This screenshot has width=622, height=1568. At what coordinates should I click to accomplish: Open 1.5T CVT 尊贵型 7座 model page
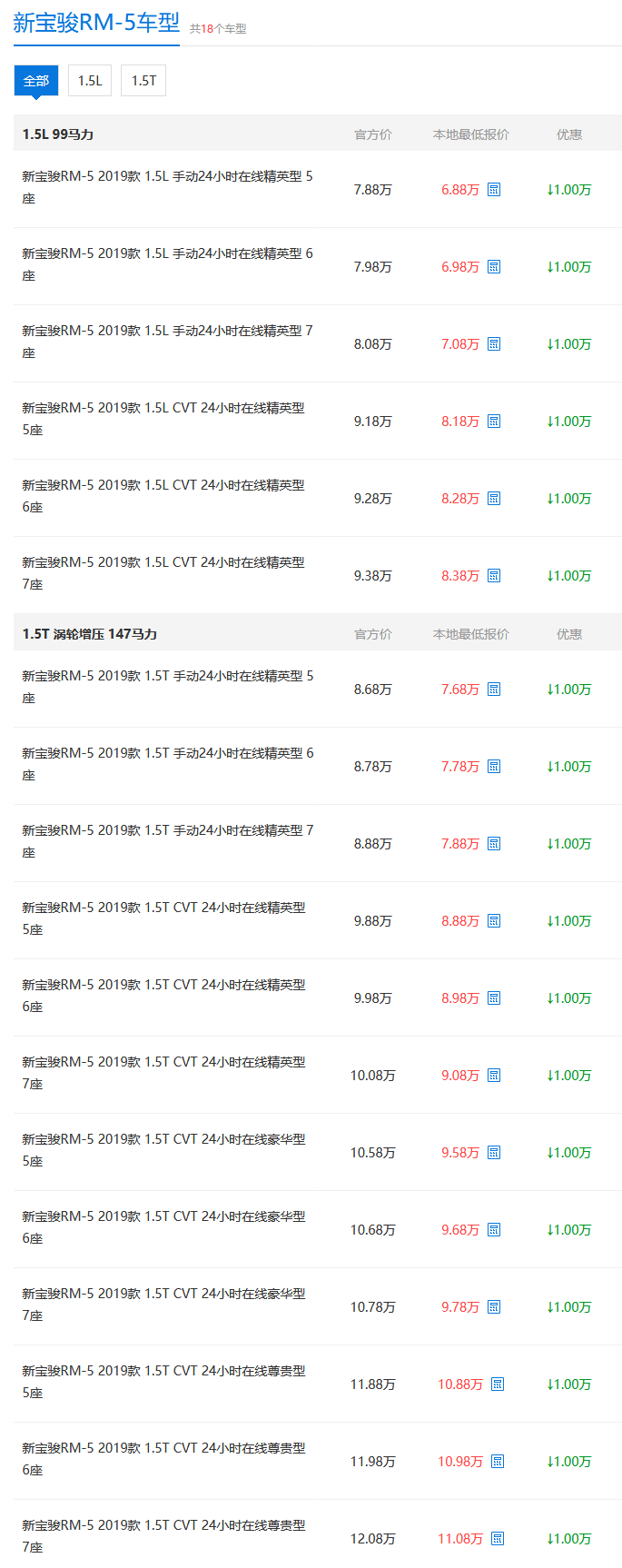(x=163, y=1526)
